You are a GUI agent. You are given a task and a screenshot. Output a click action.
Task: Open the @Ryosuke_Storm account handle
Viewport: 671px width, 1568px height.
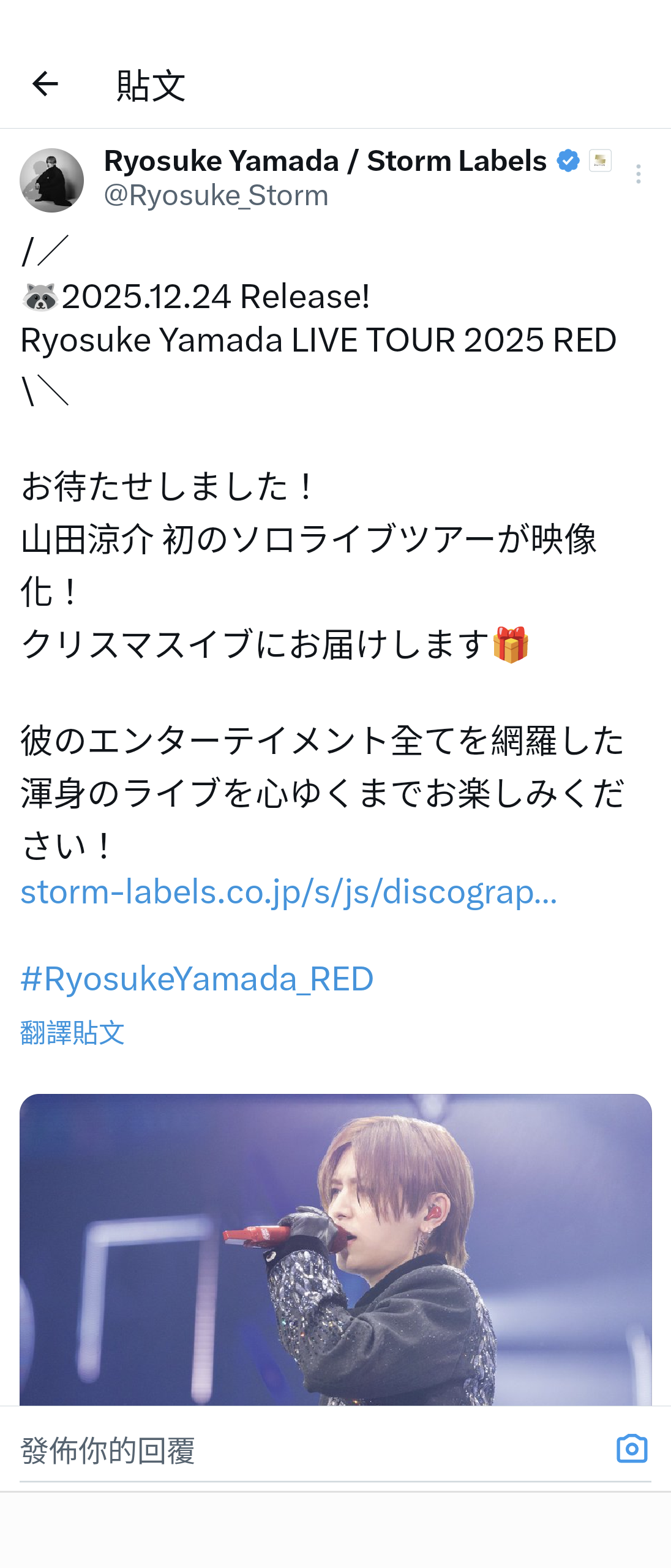(216, 195)
